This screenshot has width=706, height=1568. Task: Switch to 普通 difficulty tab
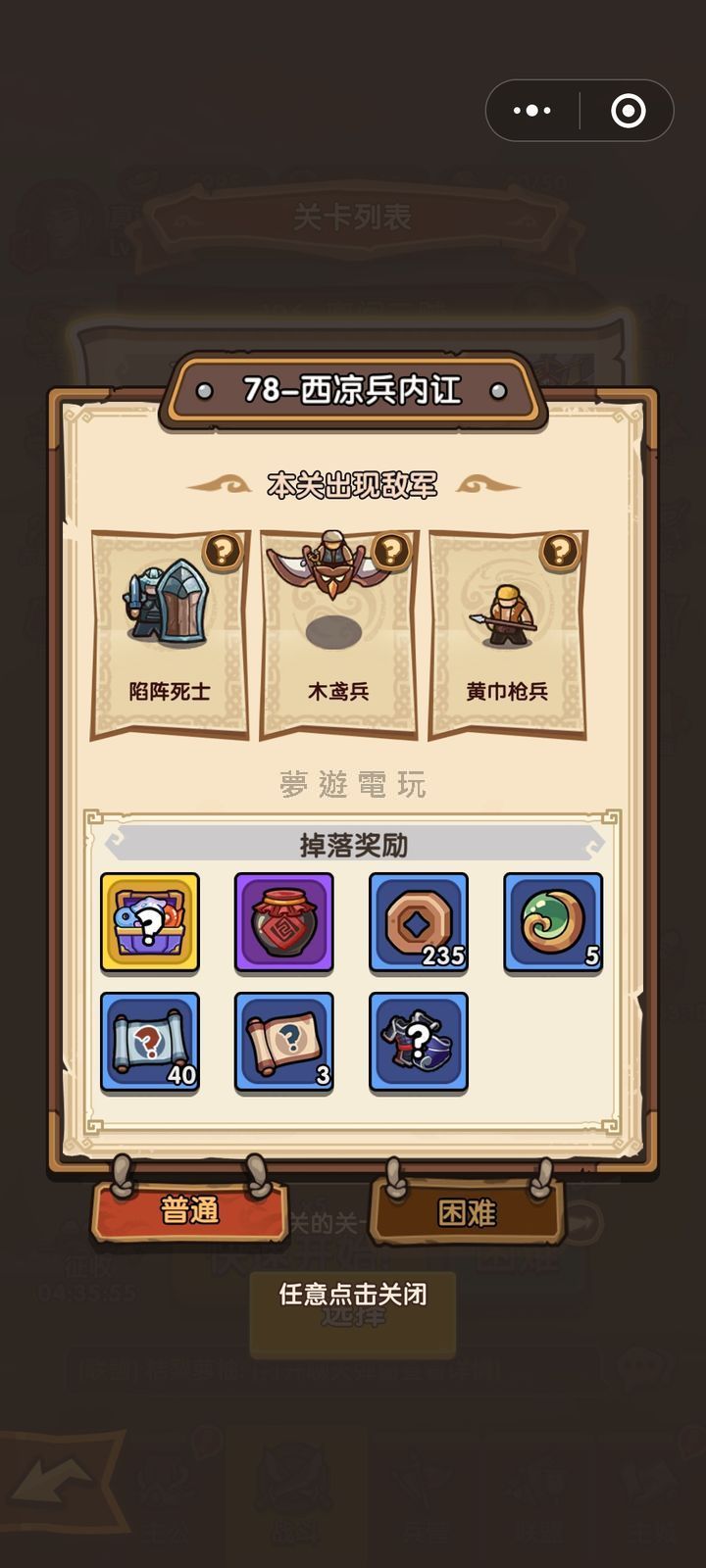190,1210
